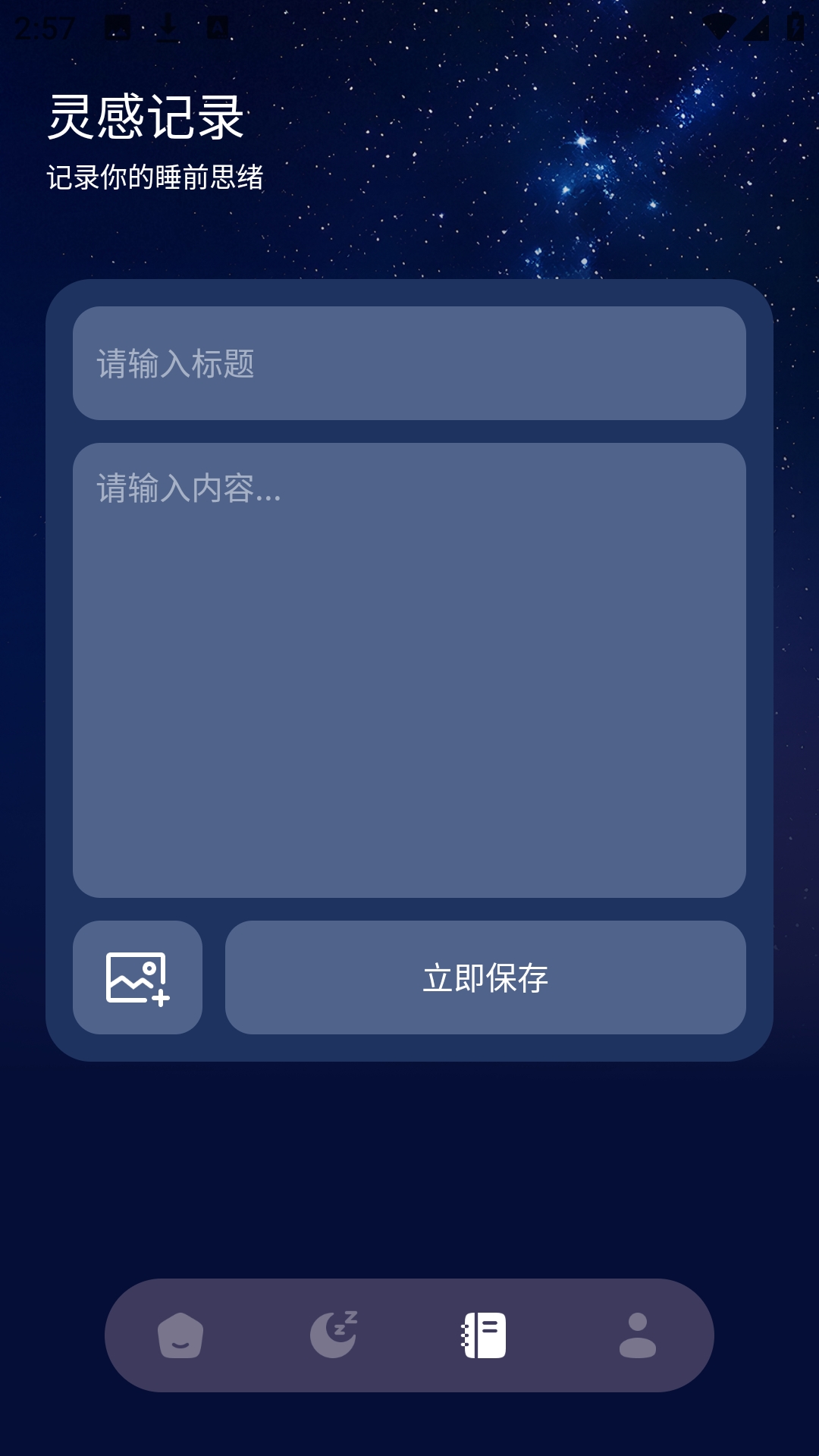Save the note with 立即保存
819x1456 pixels.
click(x=485, y=977)
